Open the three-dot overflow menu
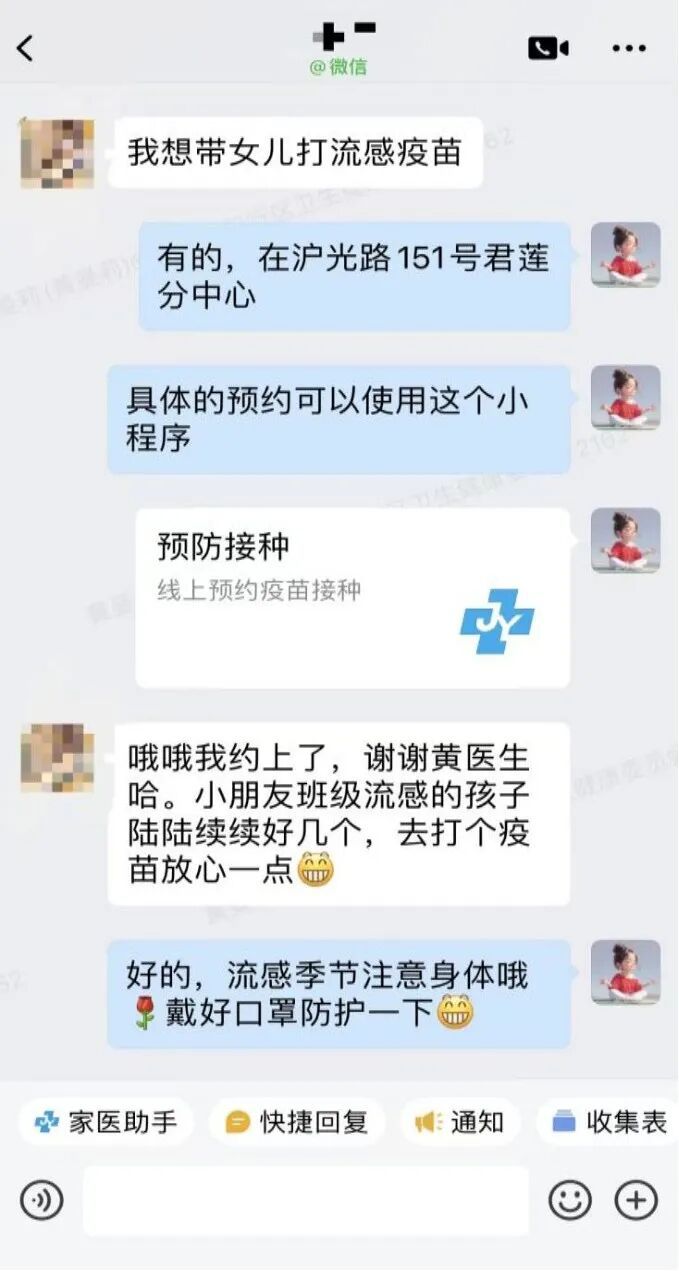 point(629,48)
